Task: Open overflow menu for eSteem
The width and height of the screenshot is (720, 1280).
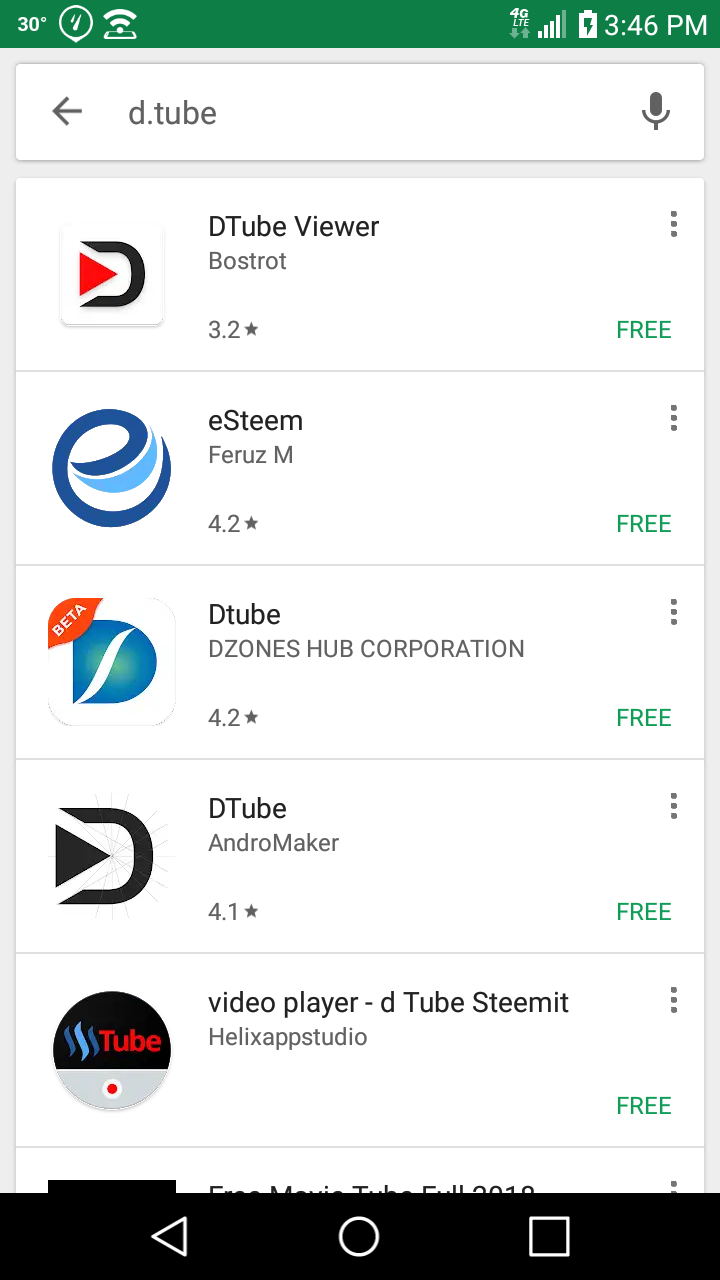Action: [x=673, y=418]
